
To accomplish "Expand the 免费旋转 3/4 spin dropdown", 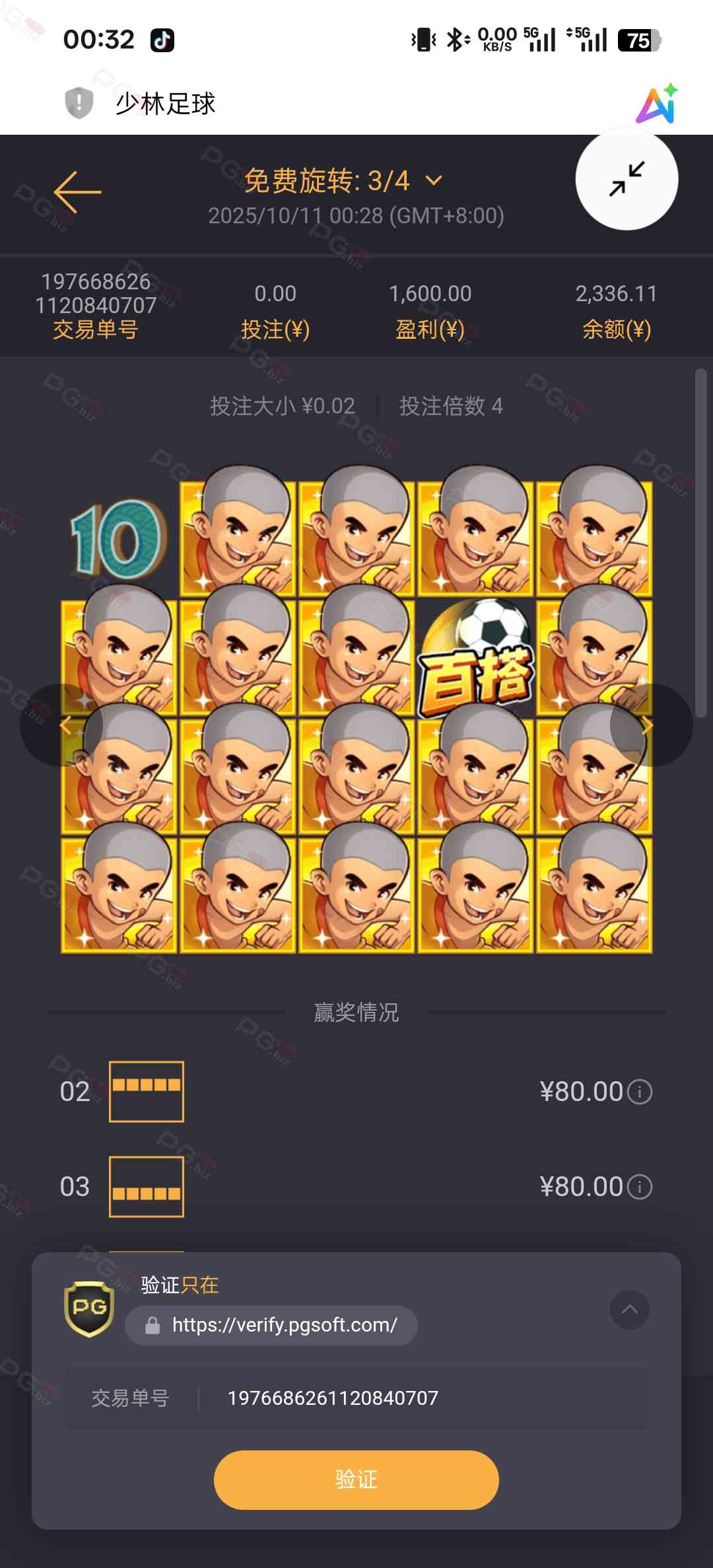I will 434,180.
